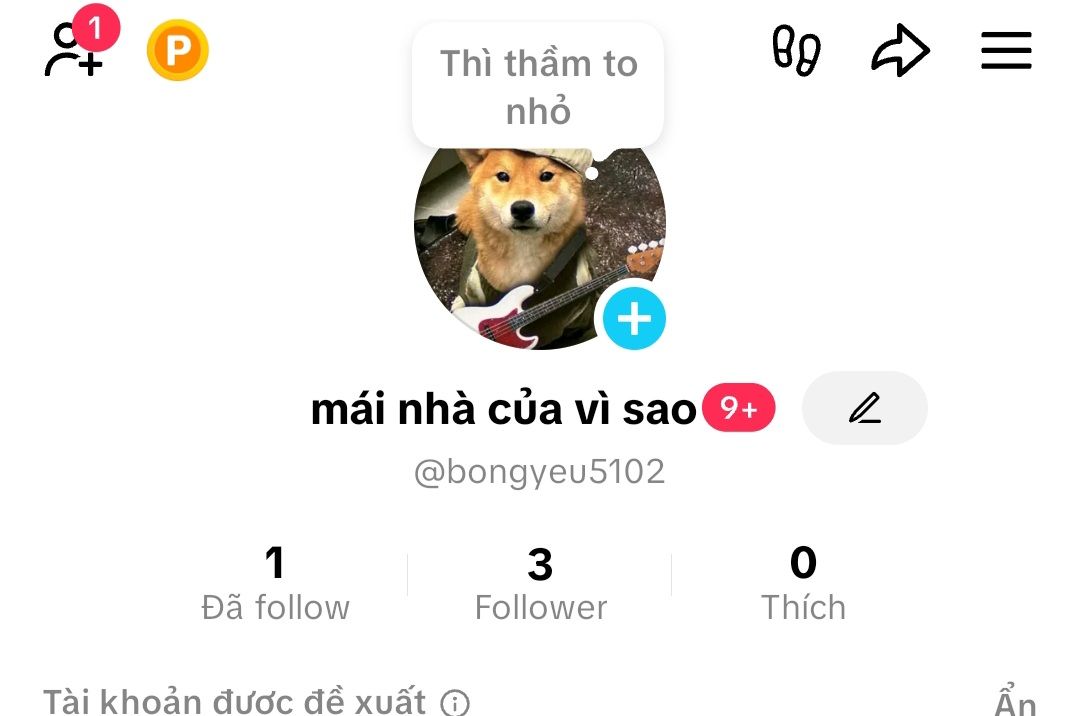Open the footprints profile views icon
Image resolution: width=1080 pixels, height=716 pixels.
(x=796, y=50)
